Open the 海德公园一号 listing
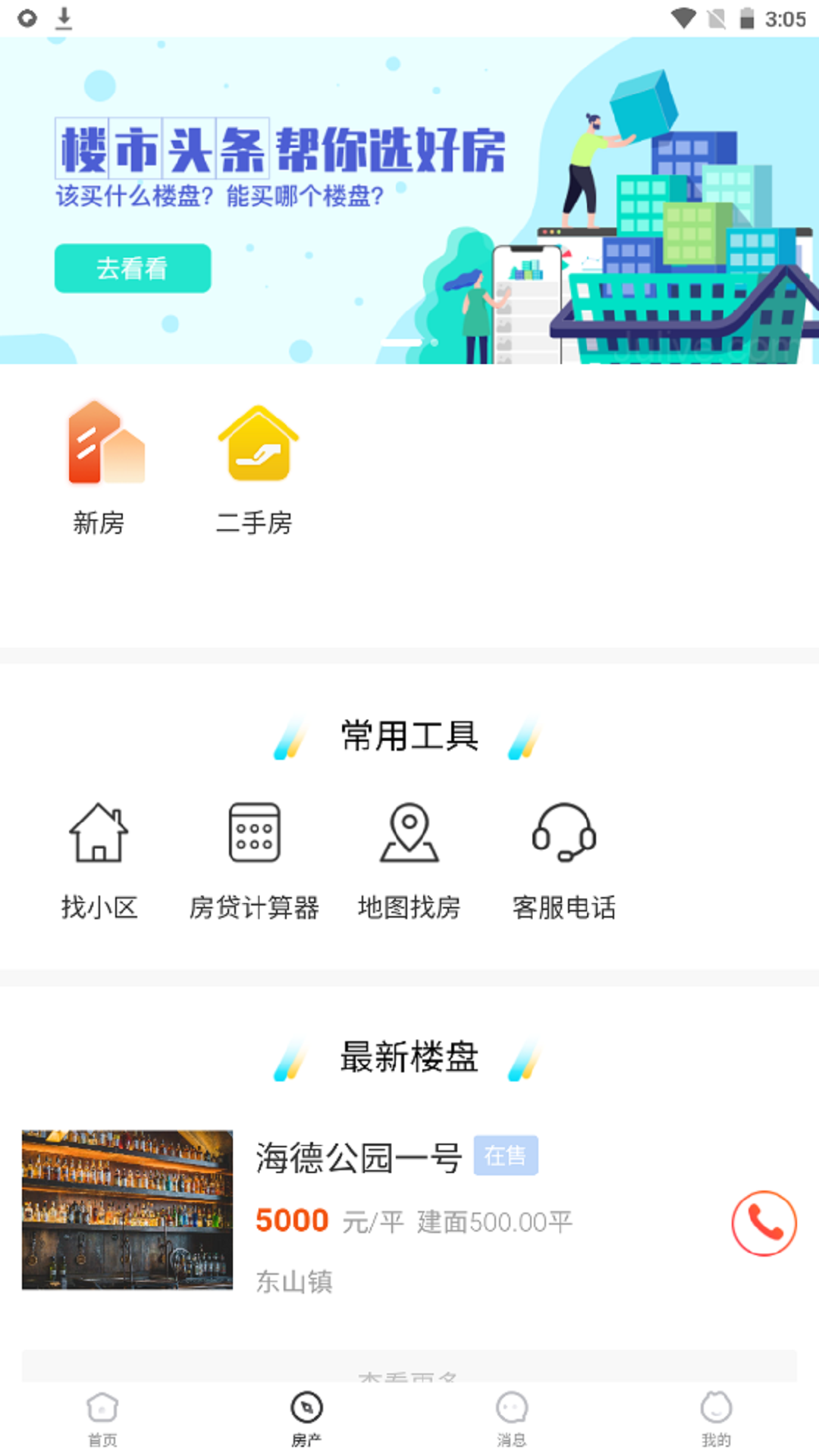This screenshot has width=819, height=1456. click(359, 1158)
